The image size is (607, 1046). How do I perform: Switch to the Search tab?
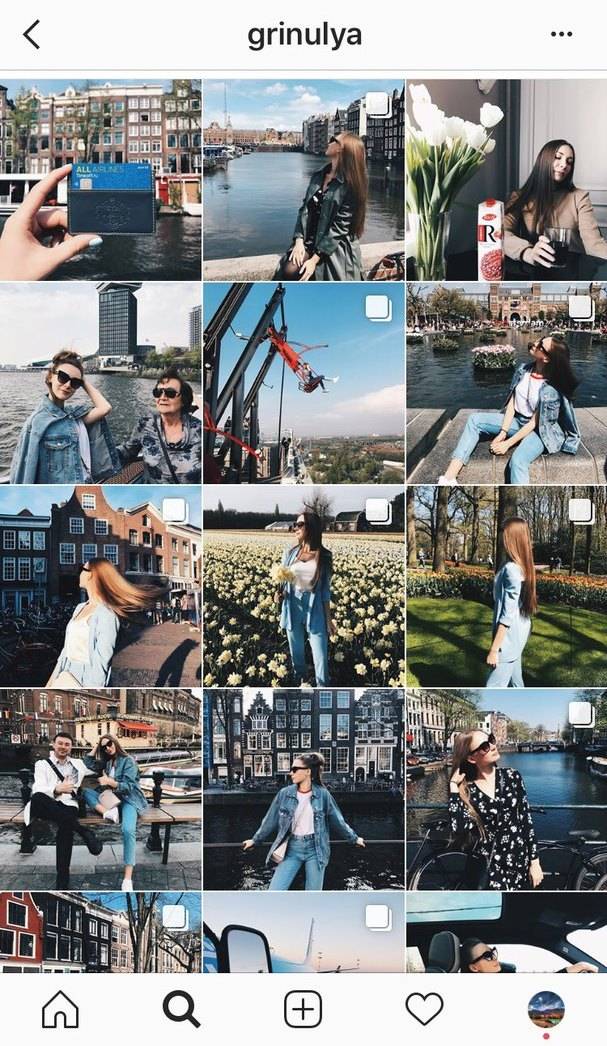(x=181, y=1009)
